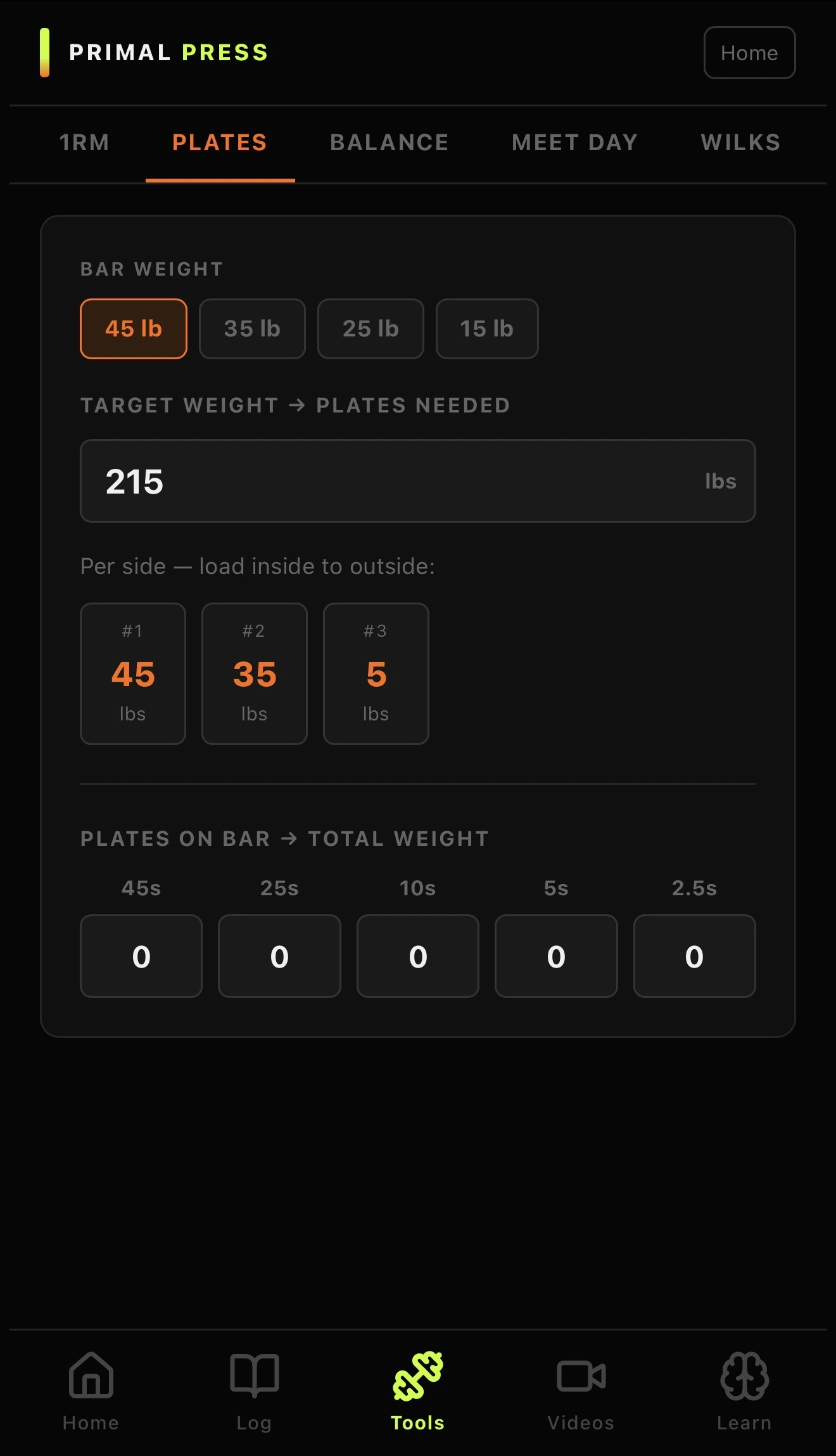The width and height of the screenshot is (836, 1456).
Task: Click the Home button top right
Action: pyautogui.click(x=749, y=53)
